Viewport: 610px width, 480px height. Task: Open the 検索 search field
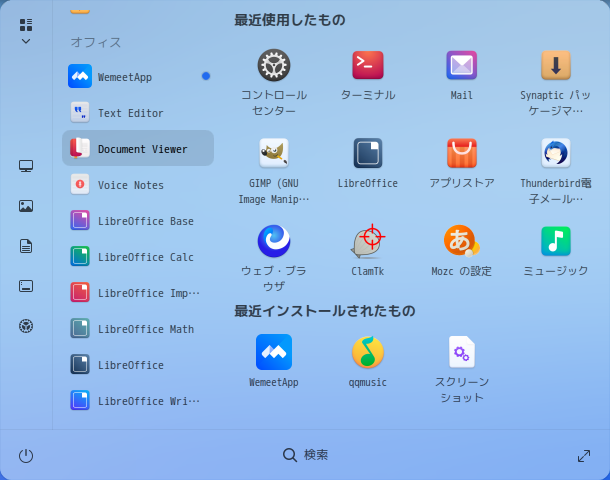[305, 455]
